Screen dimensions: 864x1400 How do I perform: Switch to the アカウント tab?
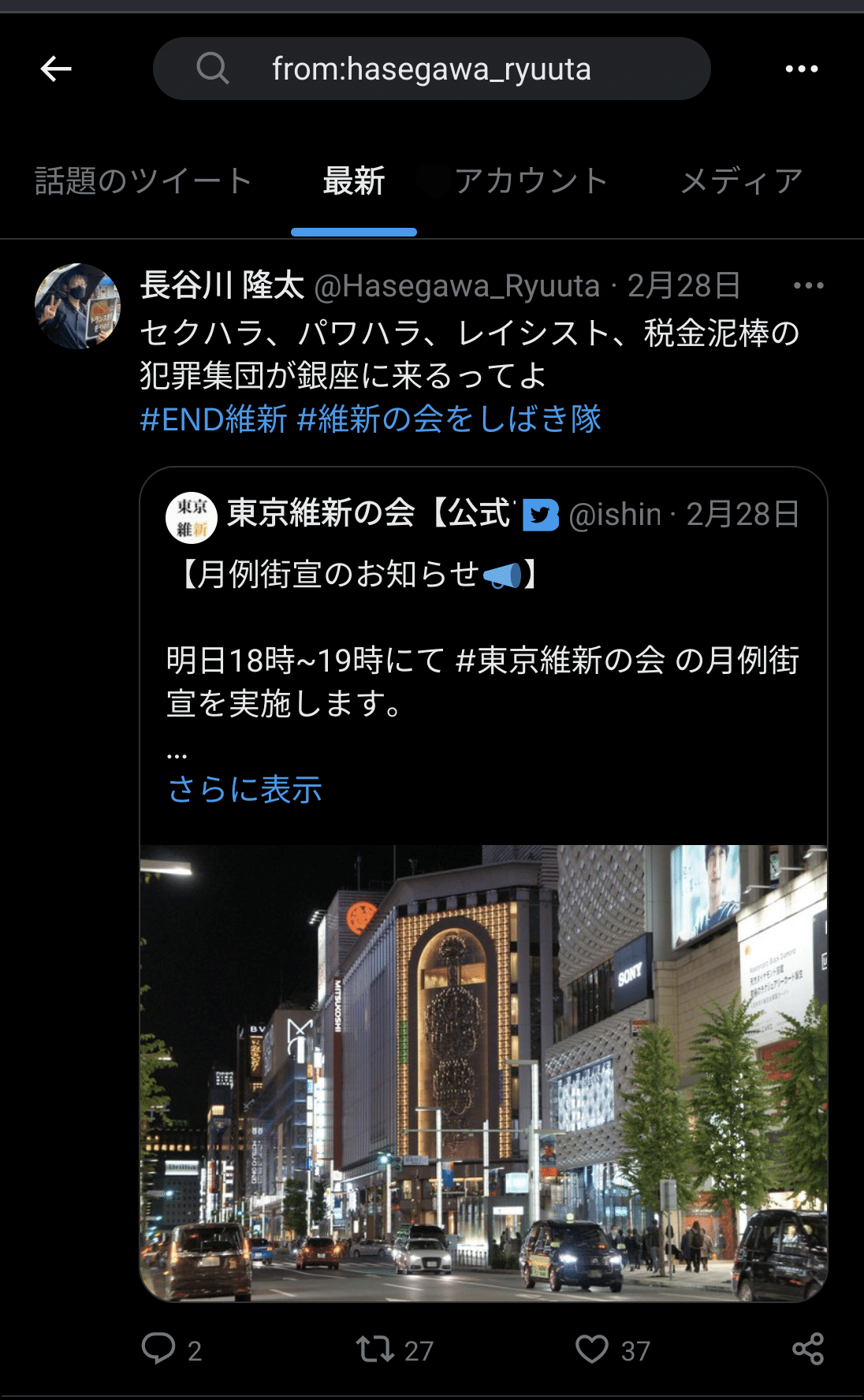pyautogui.click(x=531, y=181)
